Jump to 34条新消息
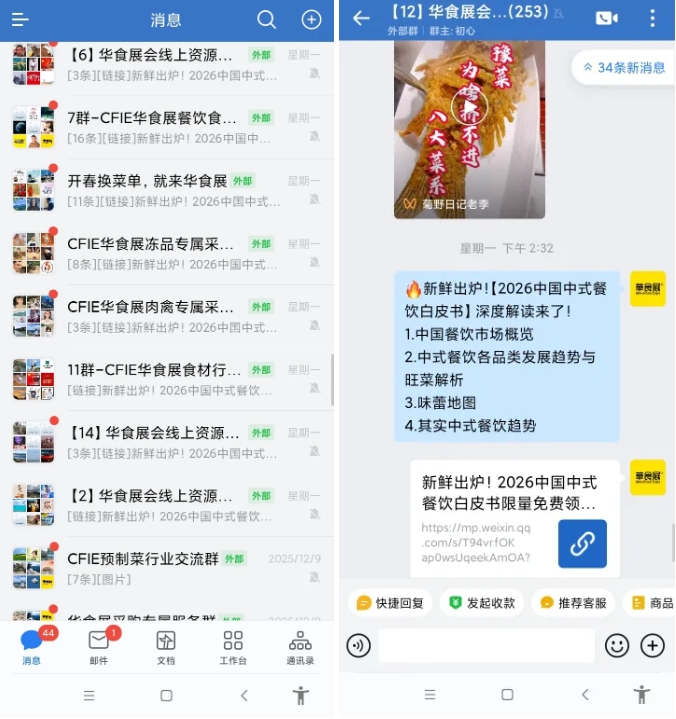 pyautogui.click(x=623, y=68)
